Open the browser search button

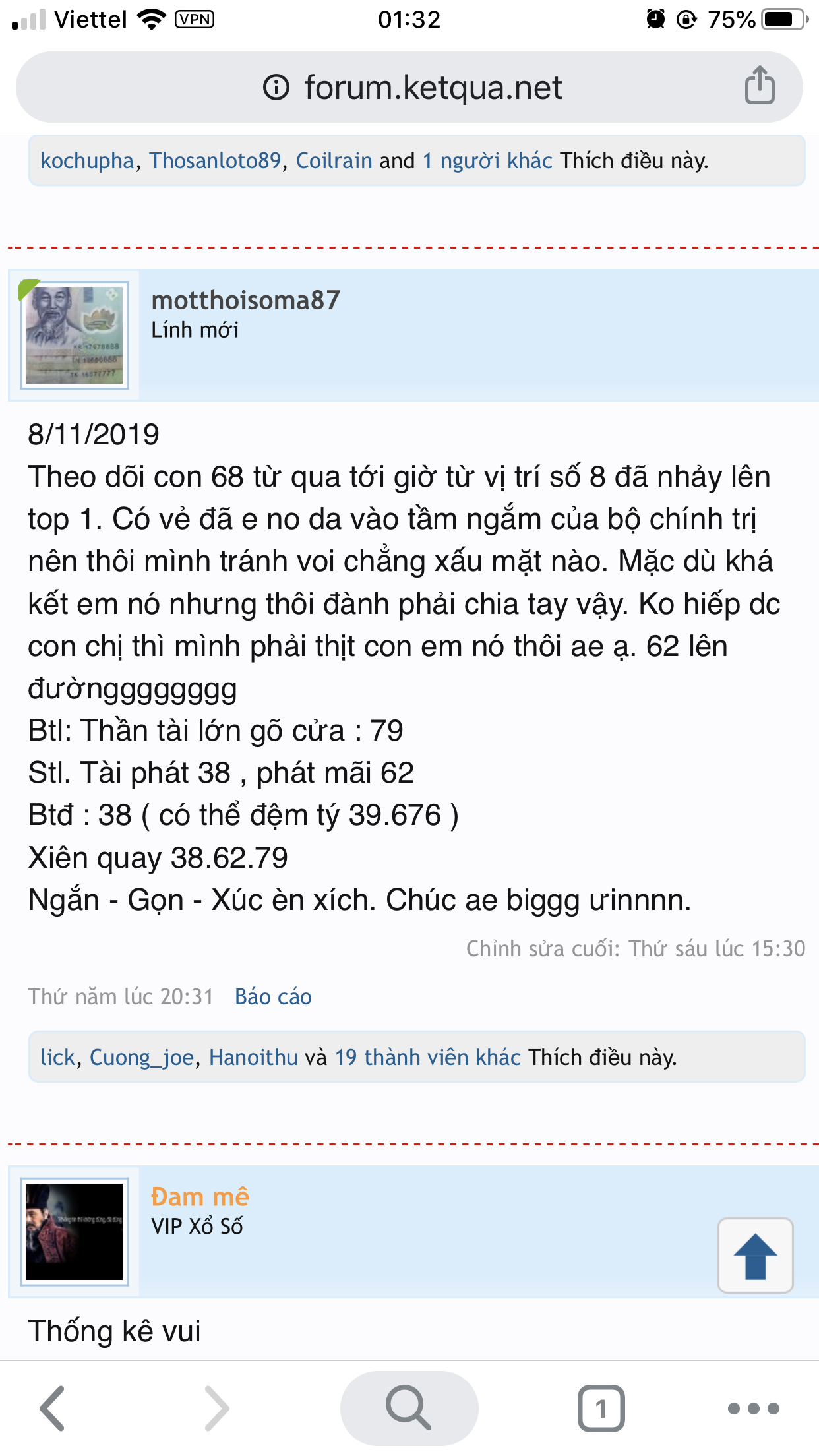pyautogui.click(x=409, y=1409)
